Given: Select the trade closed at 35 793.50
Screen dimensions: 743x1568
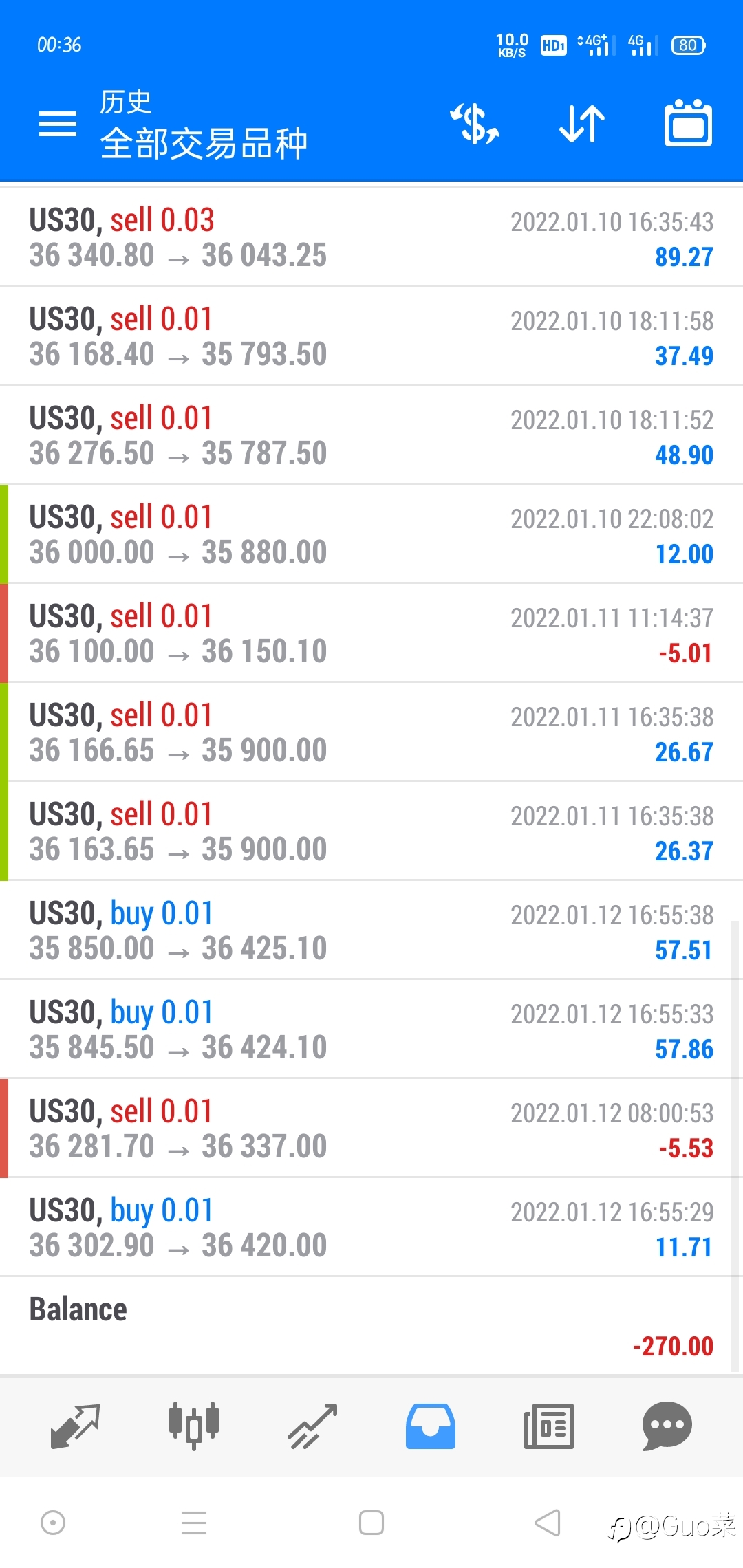Looking at the screenshot, I should pyautogui.click(x=371, y=336).
